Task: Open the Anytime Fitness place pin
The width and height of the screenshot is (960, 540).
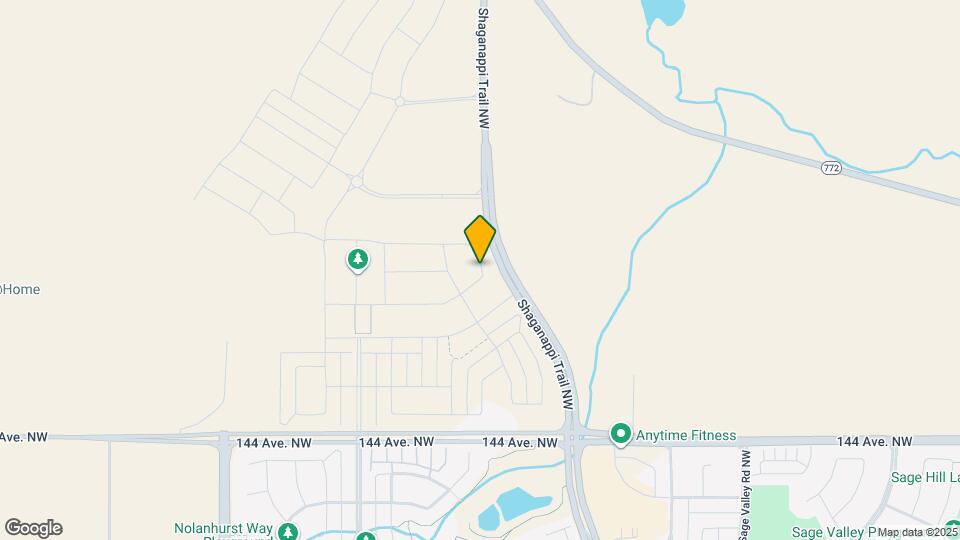Action: pyautogui.click(x=621, y=435)
